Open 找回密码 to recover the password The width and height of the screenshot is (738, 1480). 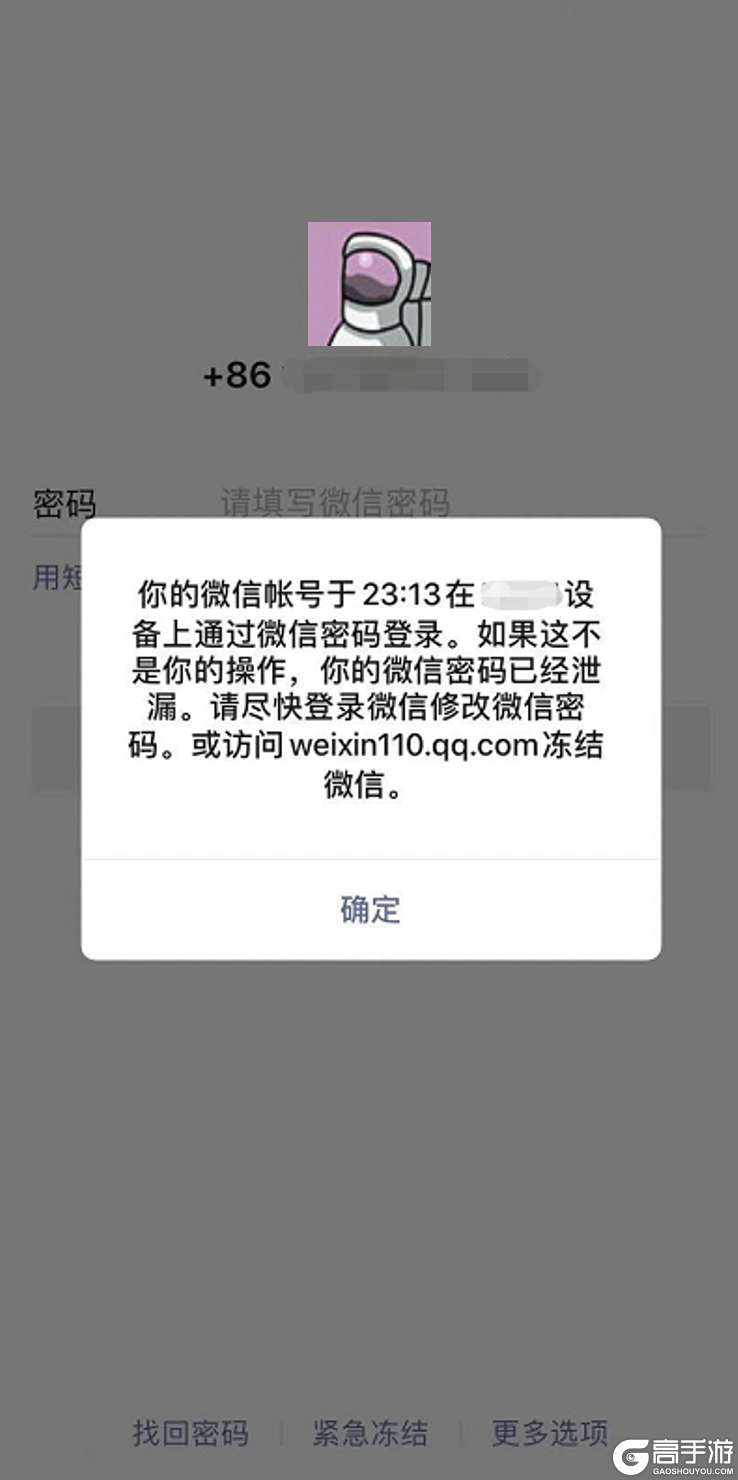tap(191, 1433)
